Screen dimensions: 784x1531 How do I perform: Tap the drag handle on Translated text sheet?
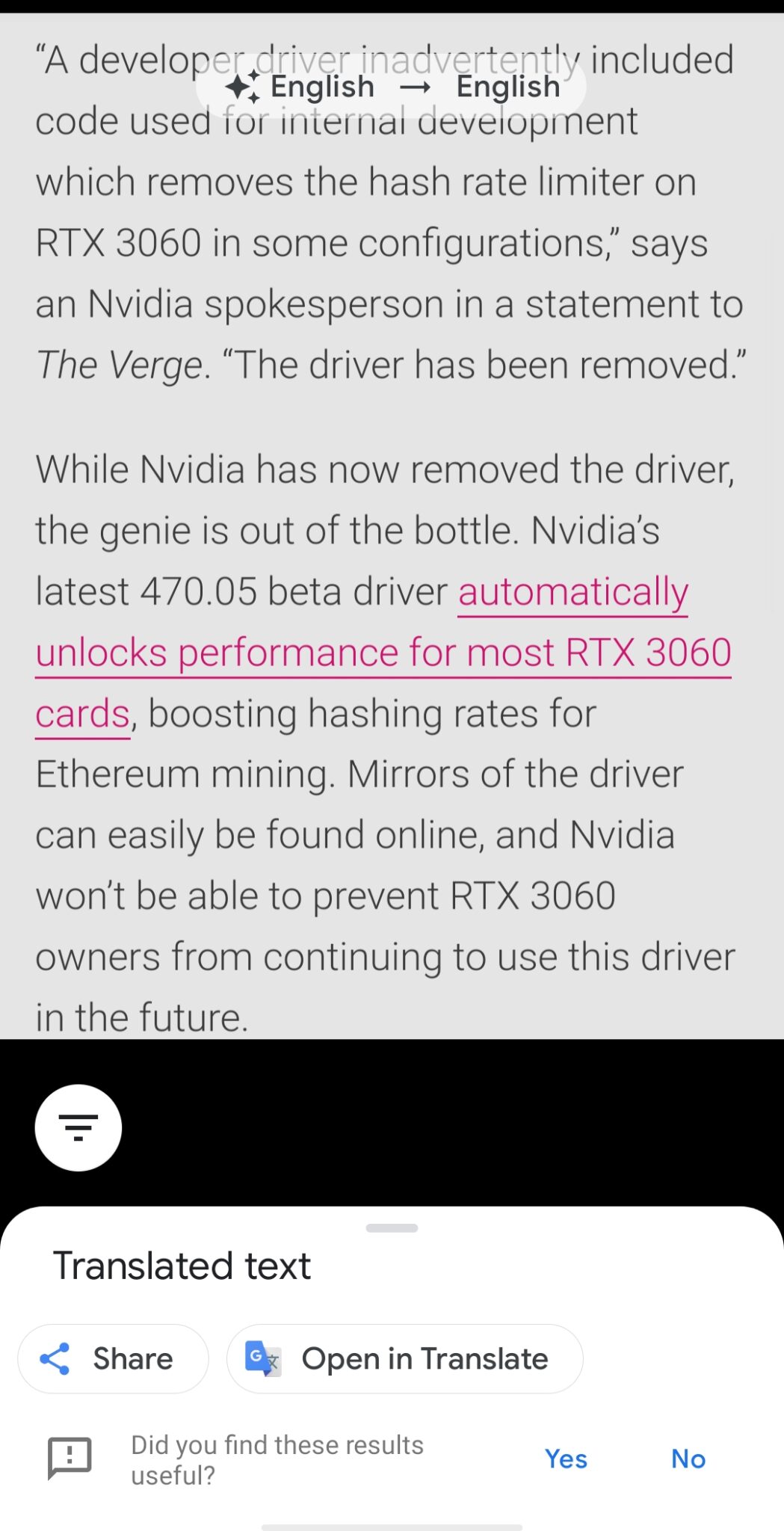pyautogui.click(x=392, y=1228)
